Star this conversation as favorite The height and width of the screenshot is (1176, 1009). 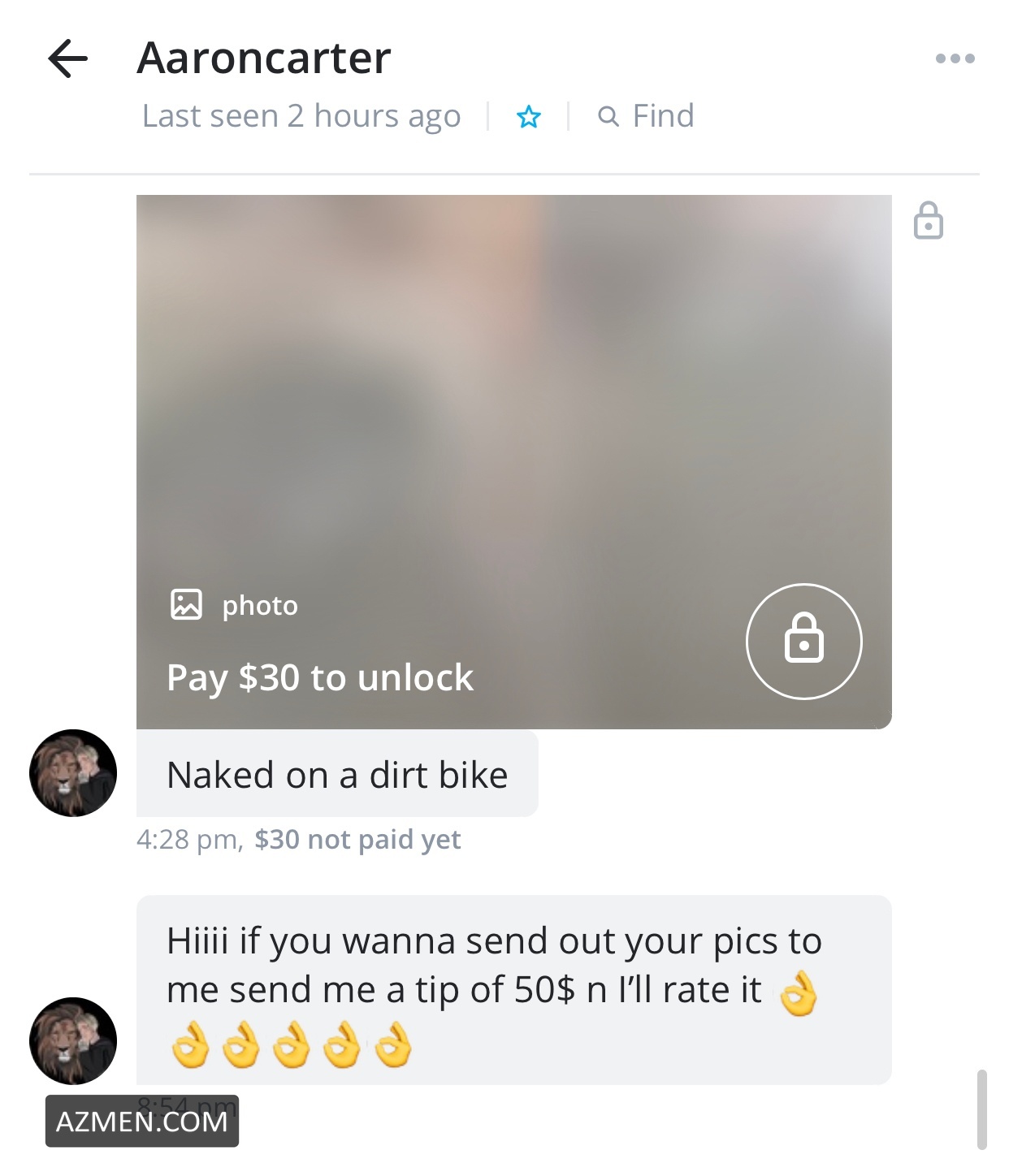(528, 117)
